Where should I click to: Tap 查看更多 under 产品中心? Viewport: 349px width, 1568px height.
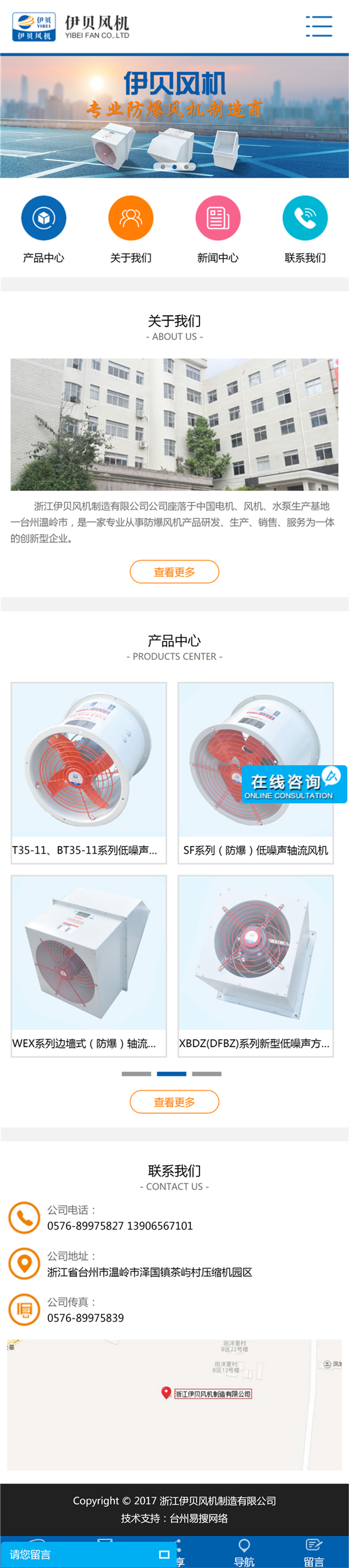pyautogui.click(x=174, y=1102)
